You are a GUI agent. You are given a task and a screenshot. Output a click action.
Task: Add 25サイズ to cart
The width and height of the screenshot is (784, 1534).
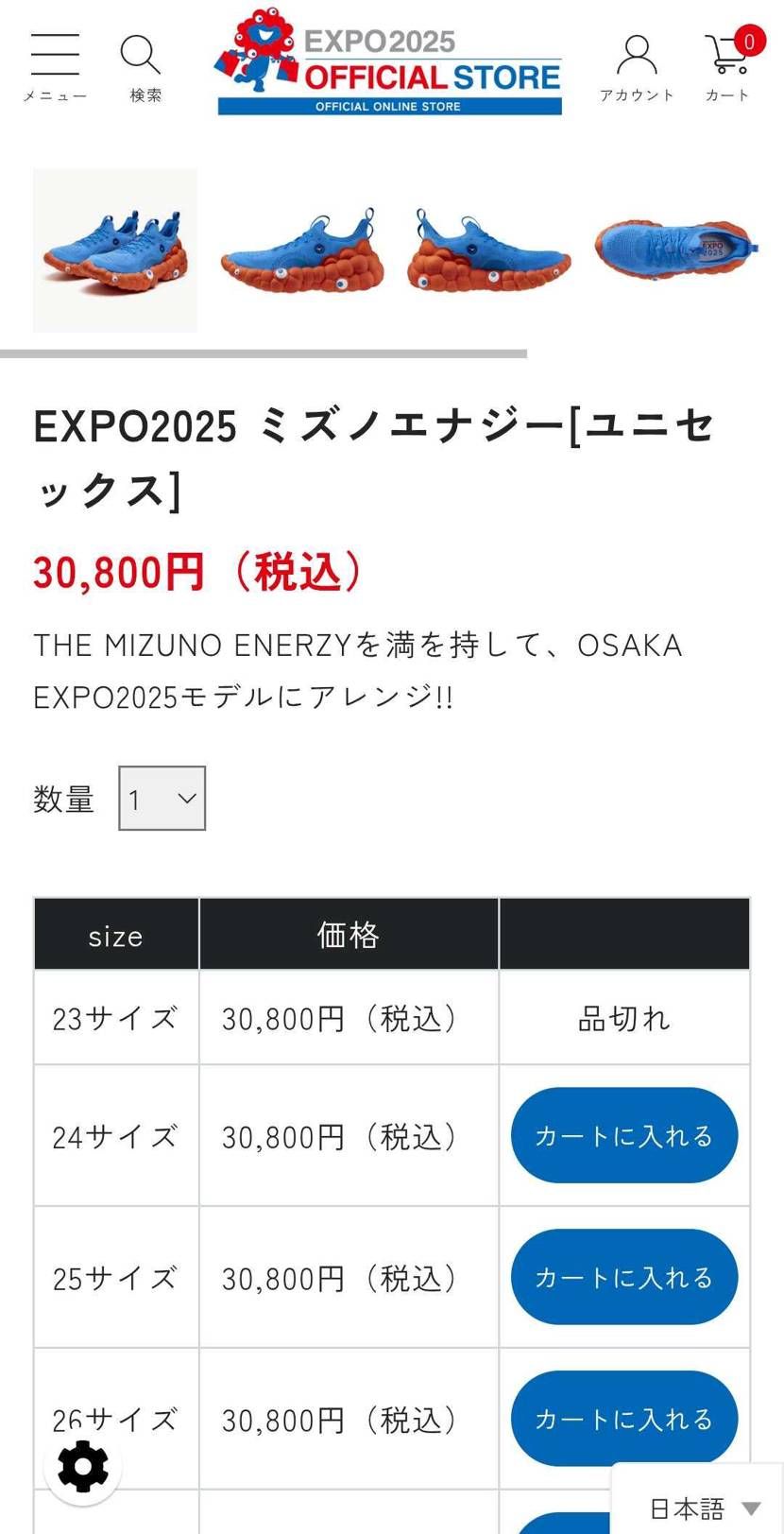(623, 1277)
